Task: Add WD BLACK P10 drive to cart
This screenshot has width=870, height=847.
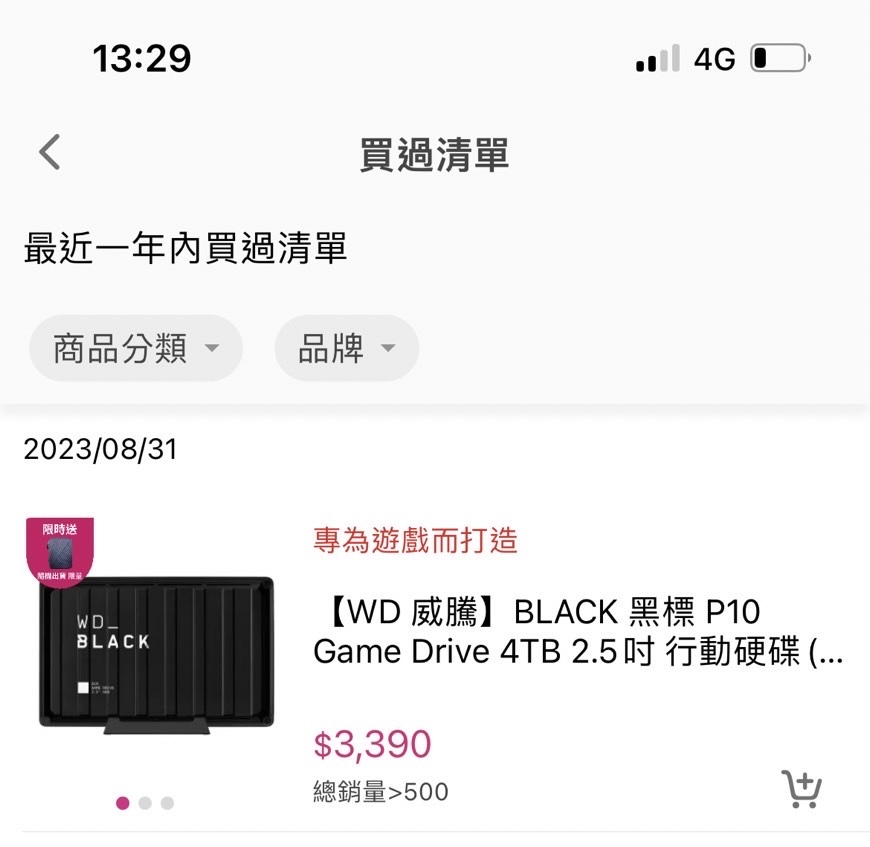Action: [800, 789]
